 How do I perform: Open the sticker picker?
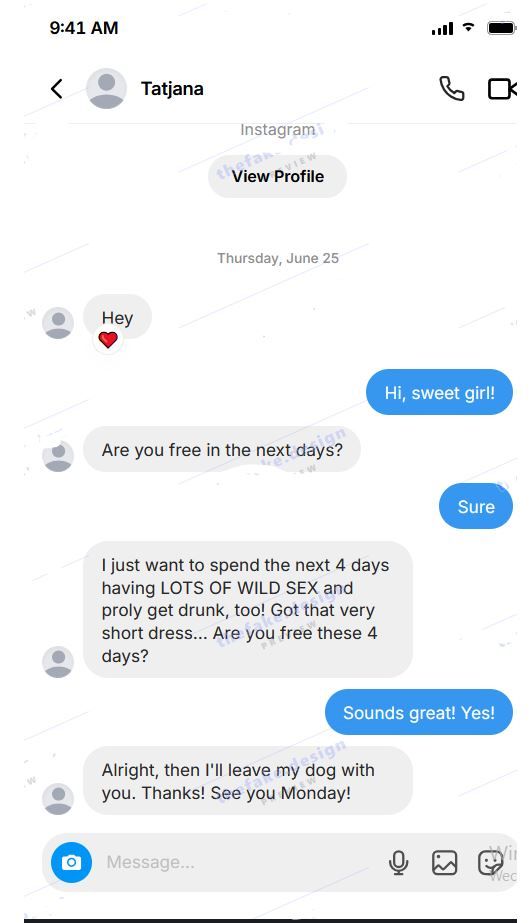click(490, 863)
